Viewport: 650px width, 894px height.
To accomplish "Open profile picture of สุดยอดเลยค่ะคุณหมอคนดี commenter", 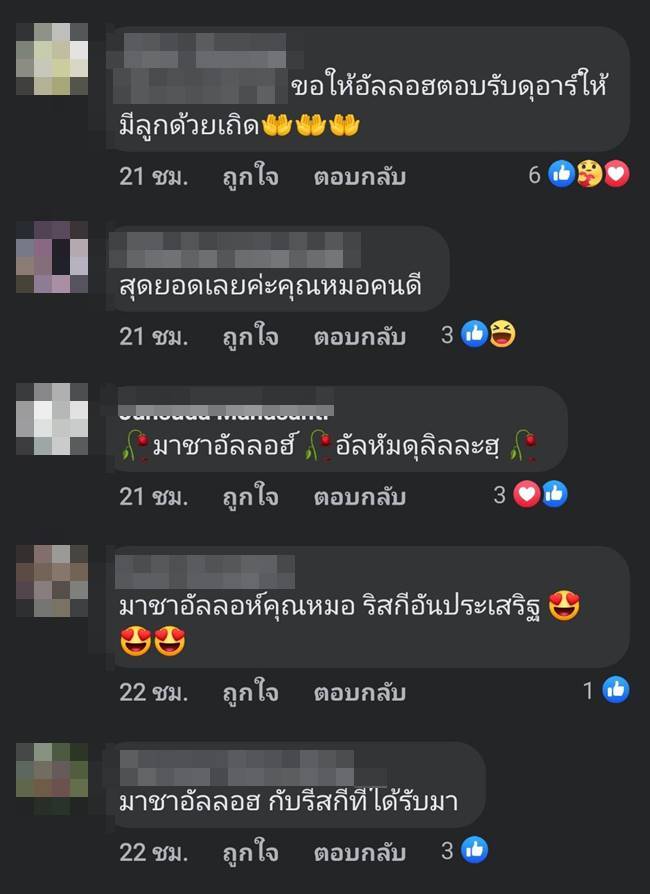I will 52,258.
